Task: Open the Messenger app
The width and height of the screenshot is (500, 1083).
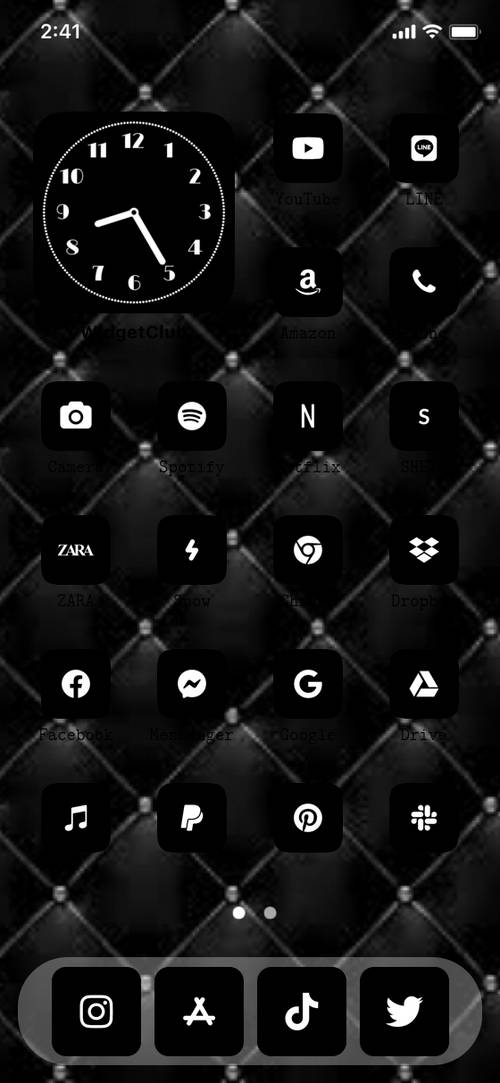Action: [192, 684]
